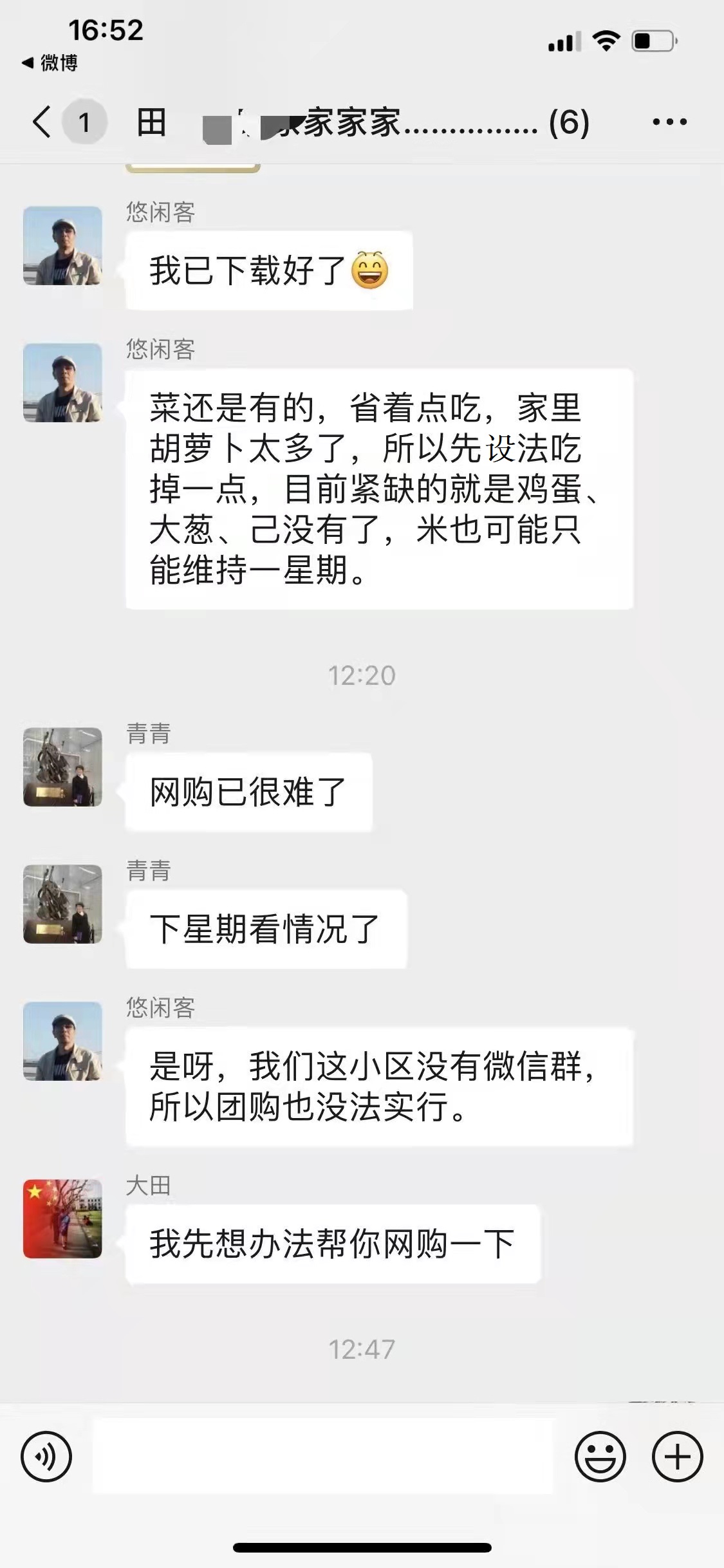Open 悠闲客's avatar beside 我已下载好了
The image size is (724, 1568).
62,245
